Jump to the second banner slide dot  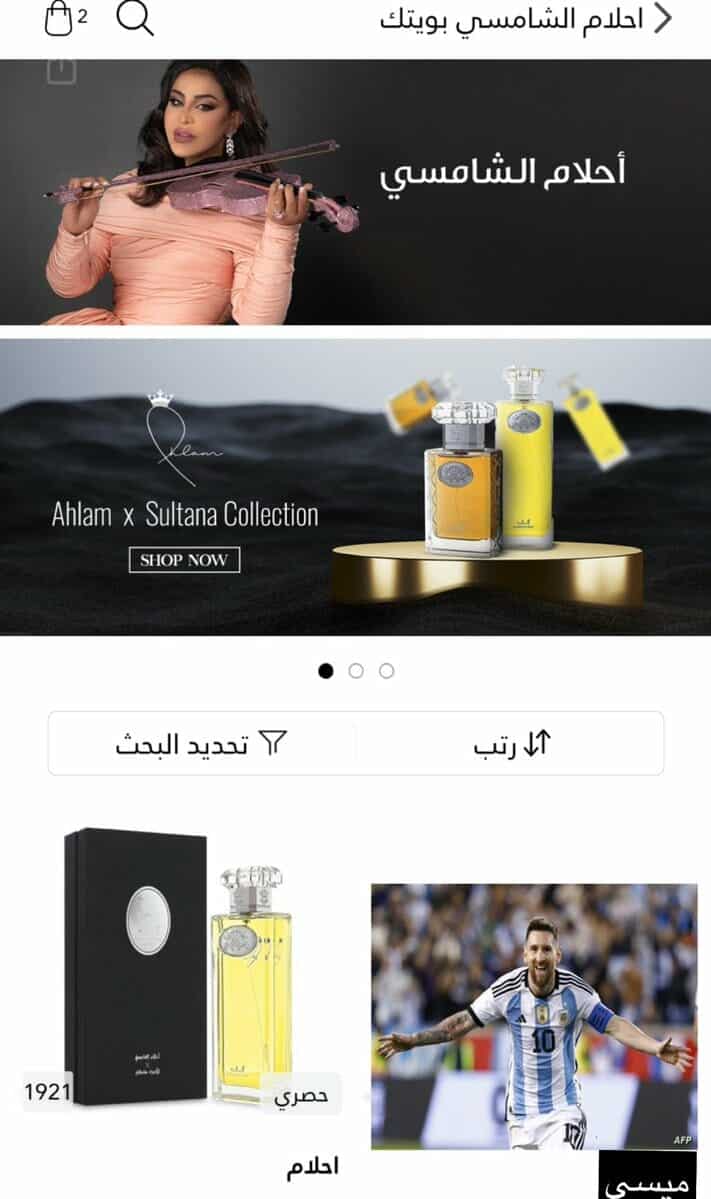[356, 671]
